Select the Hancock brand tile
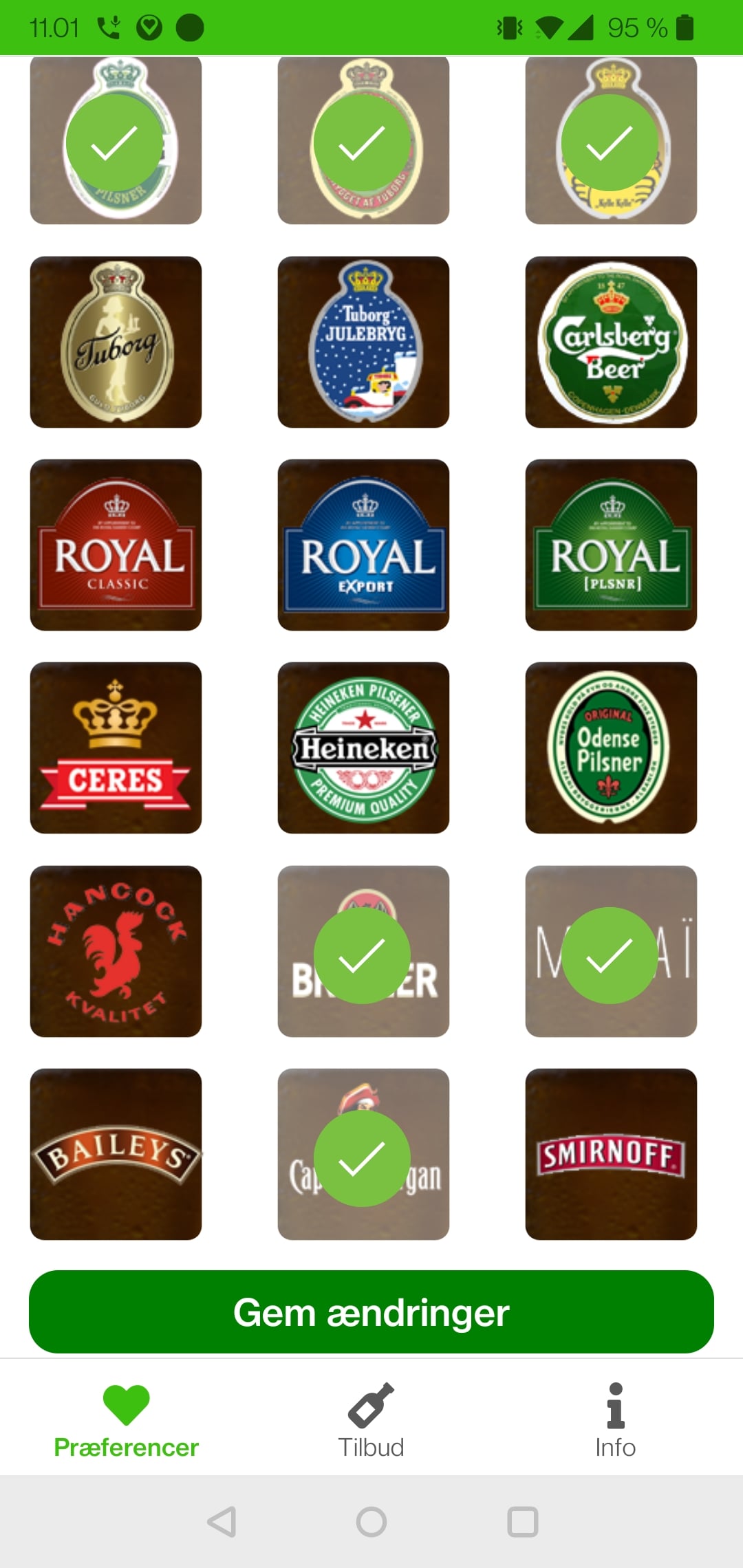The height and width of the screenshot is (1568, 743). point(116,951)
